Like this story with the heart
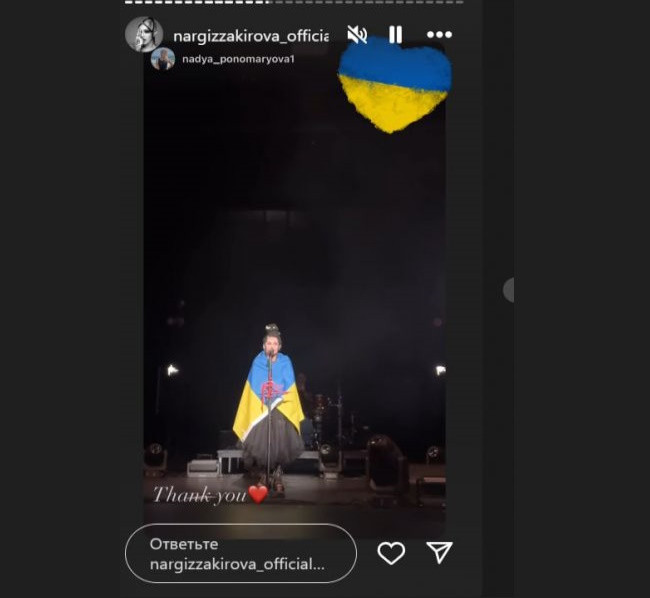Image resolution: width=650 pixels, height=598 pixels. (x=391, y=553)
